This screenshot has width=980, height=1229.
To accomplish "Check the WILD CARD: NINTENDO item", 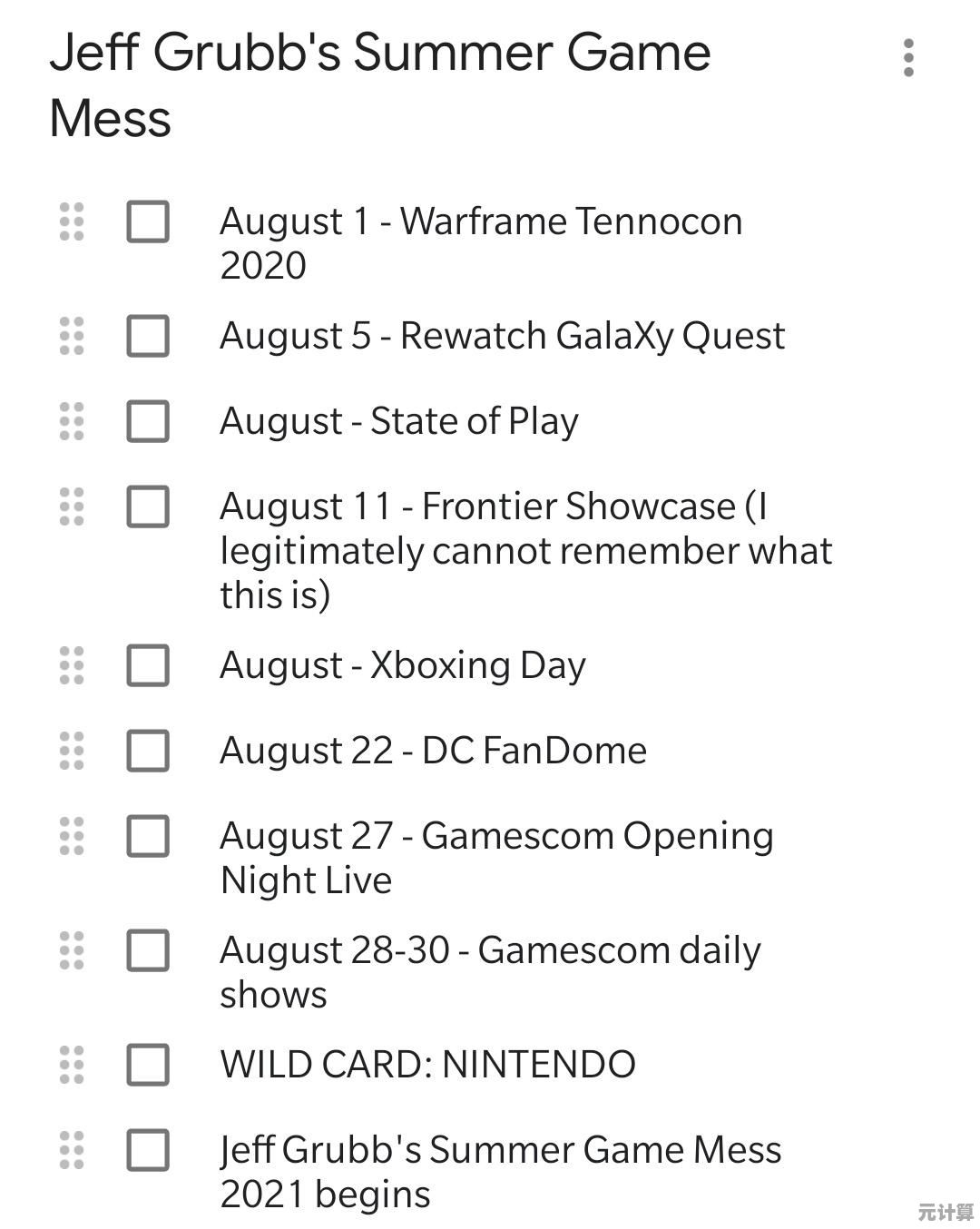I will [147, 1065].
